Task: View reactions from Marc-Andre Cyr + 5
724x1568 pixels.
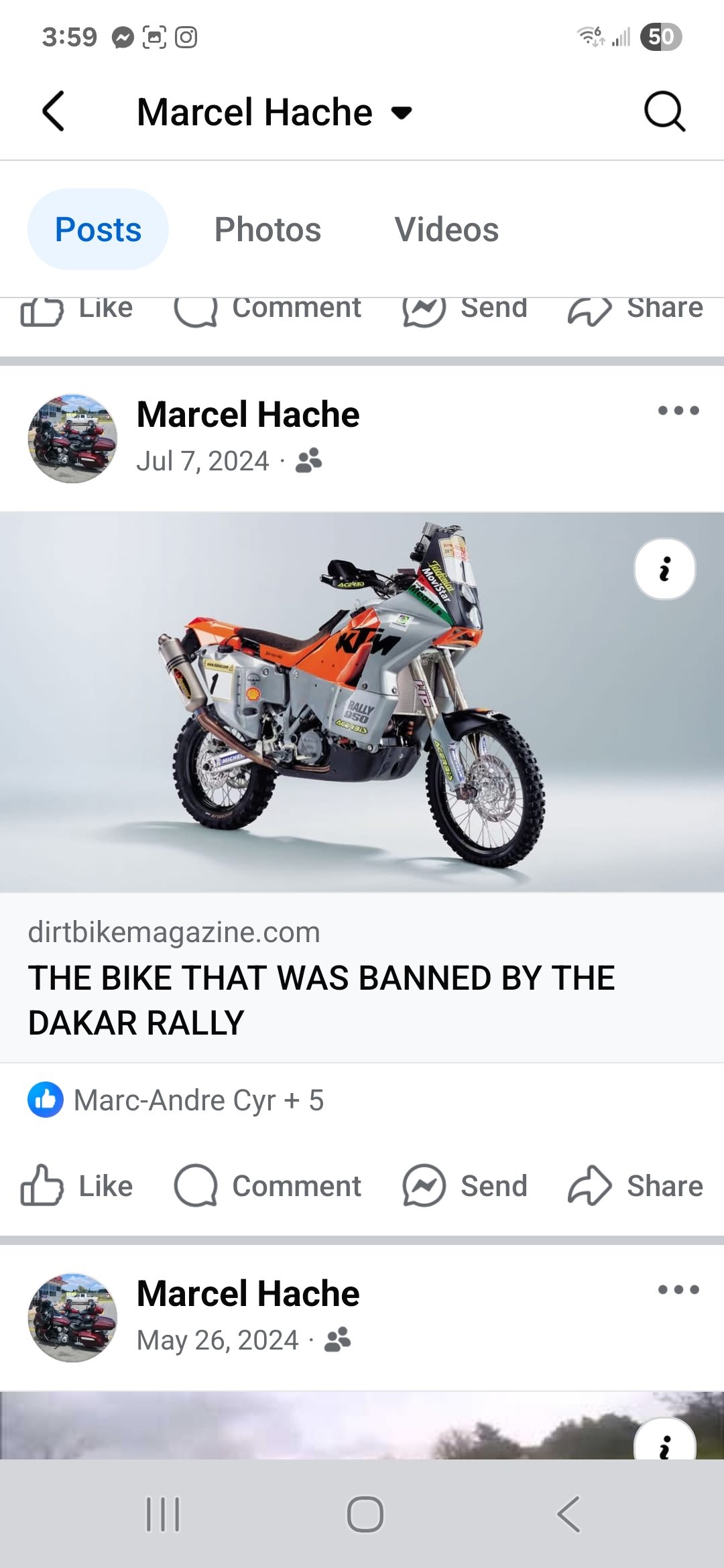Action: point(176,1100)
